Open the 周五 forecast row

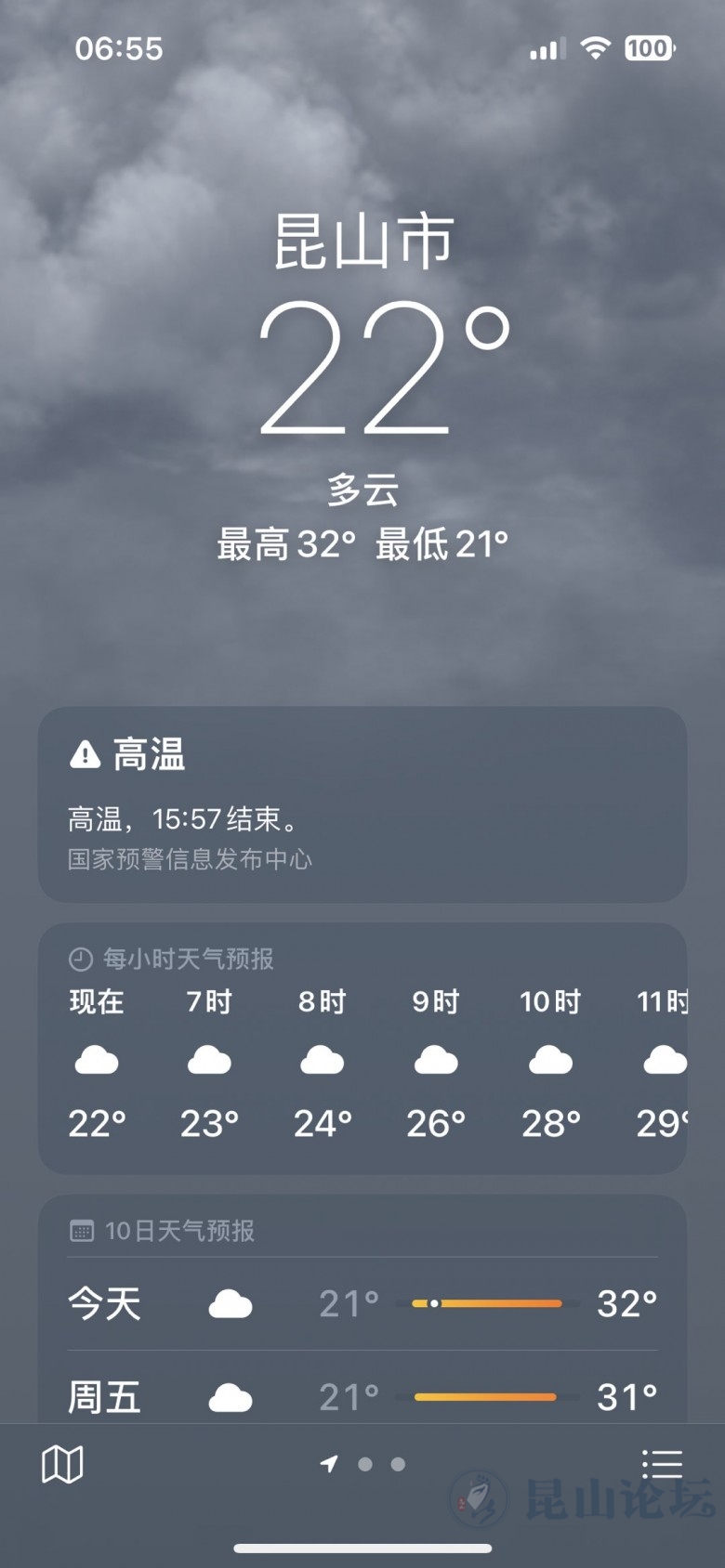coord(362,1396)
